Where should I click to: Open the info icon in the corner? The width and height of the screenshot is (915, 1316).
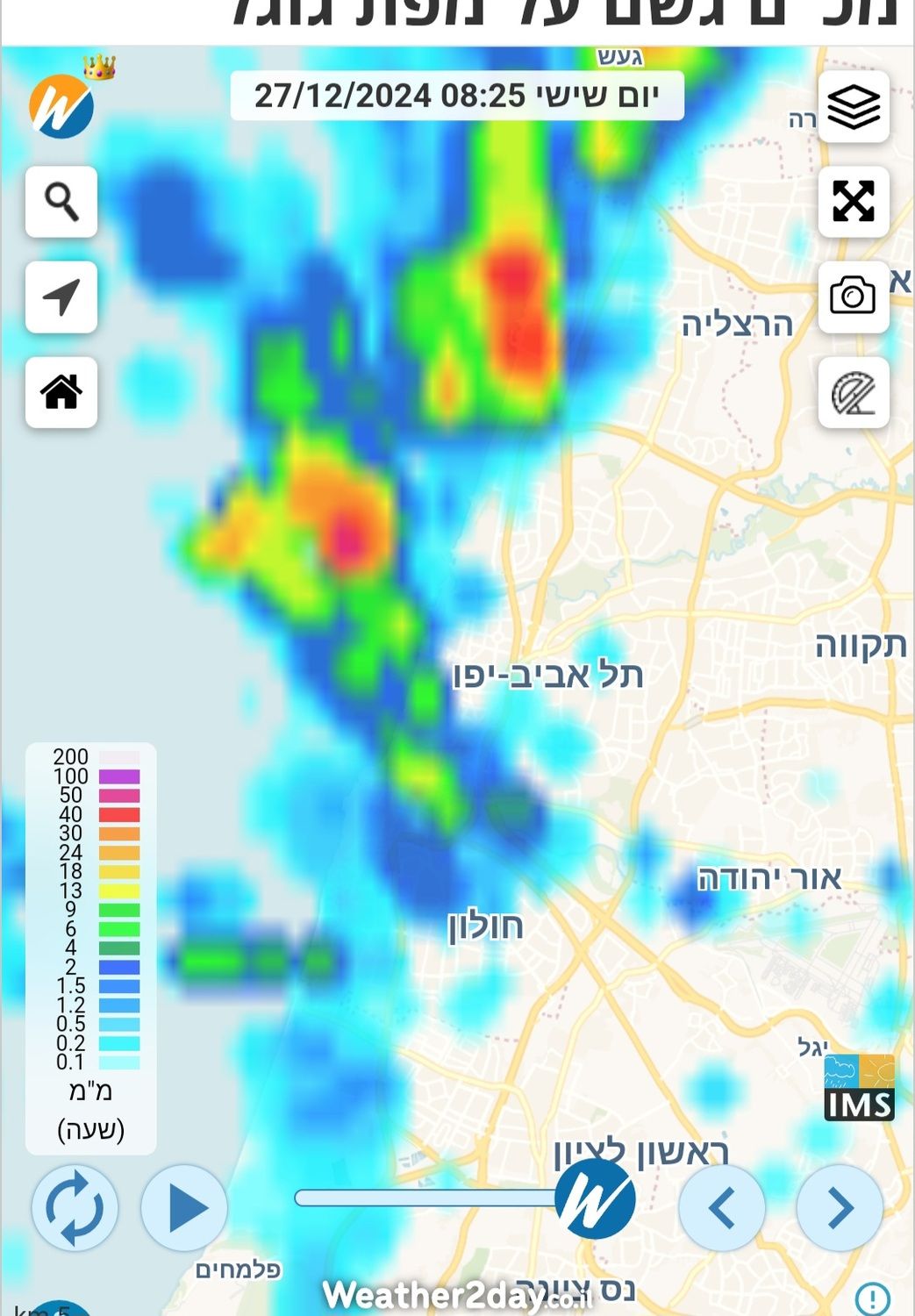click(x=873, y=1298)
